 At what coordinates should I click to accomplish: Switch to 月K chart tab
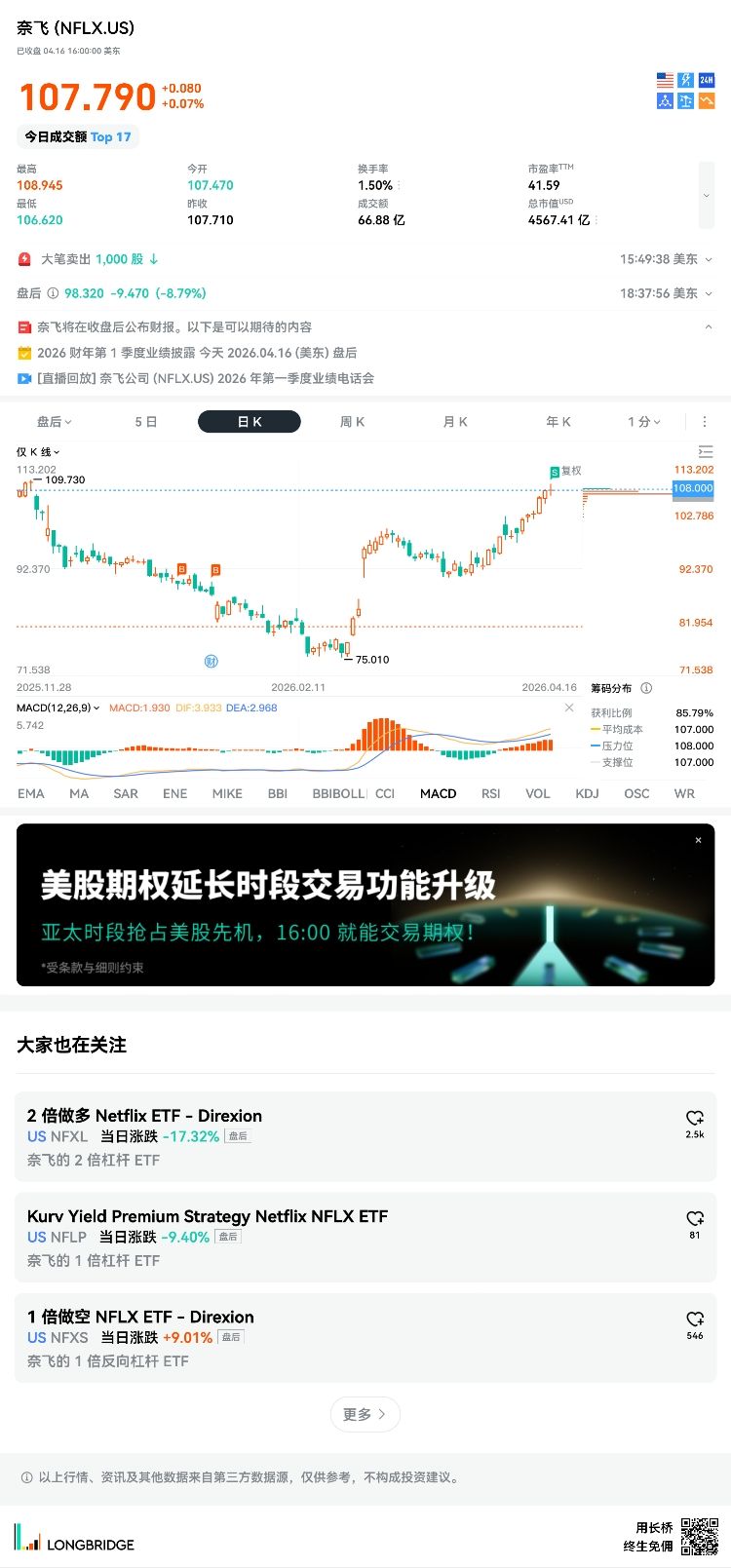[x=455, y=422]
